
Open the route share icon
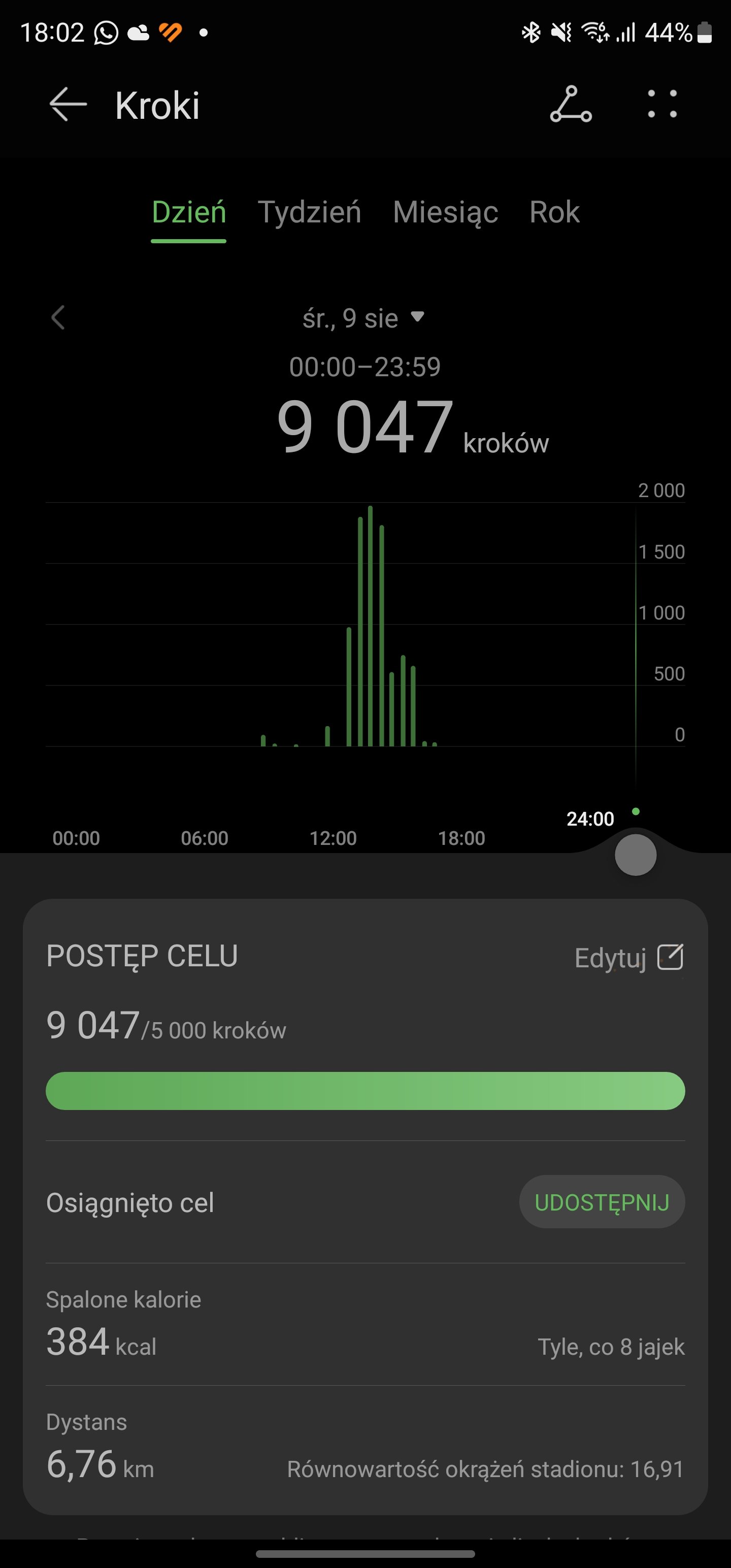coord(570,105)
